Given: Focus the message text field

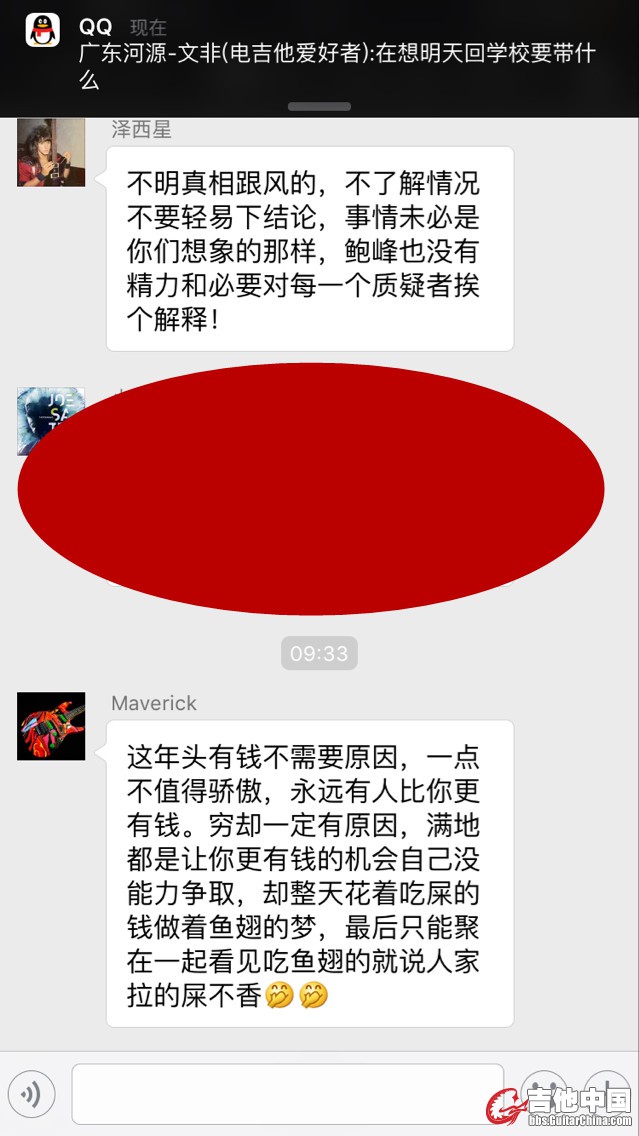Looking at the screenshot, I should pos(285,1095).
